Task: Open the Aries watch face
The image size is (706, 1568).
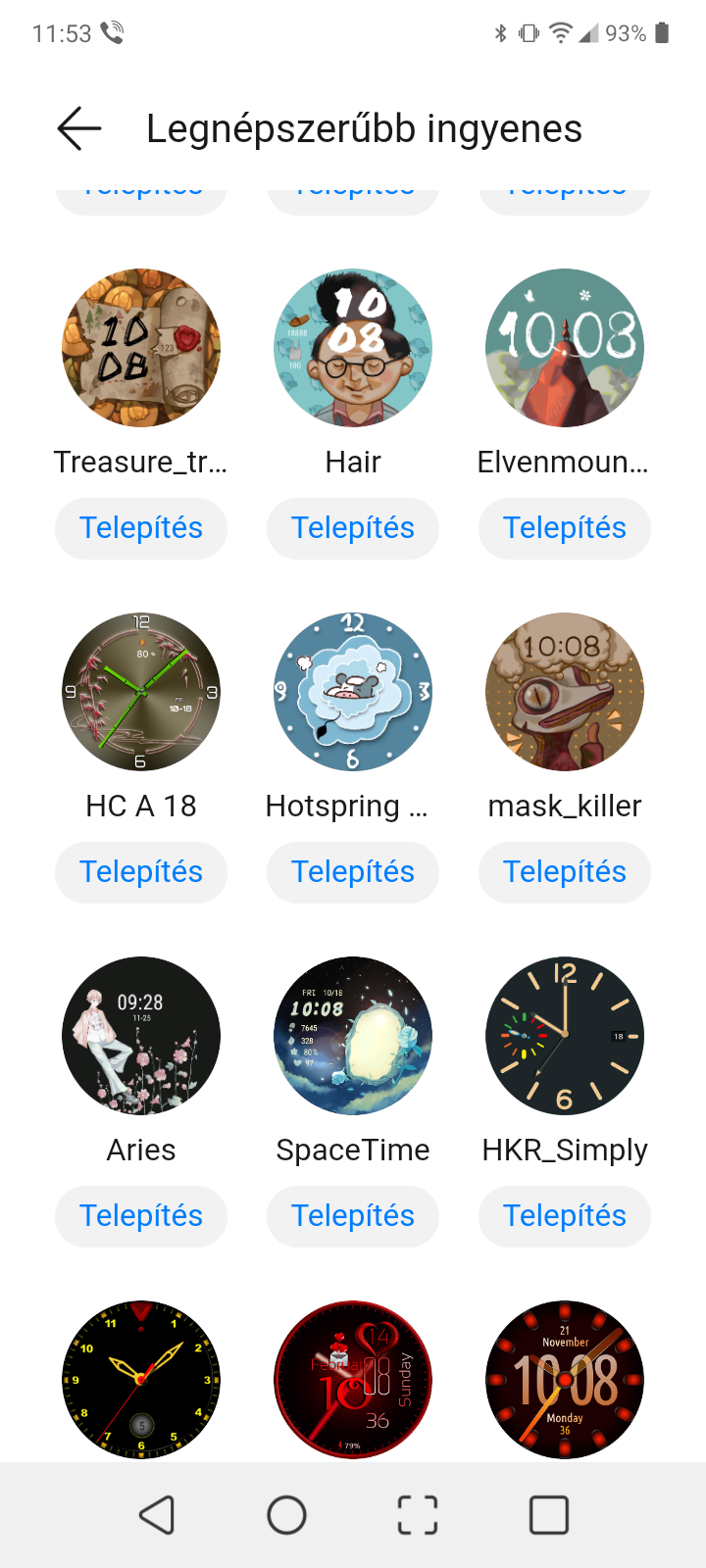Action: [x=141, y=1036]
